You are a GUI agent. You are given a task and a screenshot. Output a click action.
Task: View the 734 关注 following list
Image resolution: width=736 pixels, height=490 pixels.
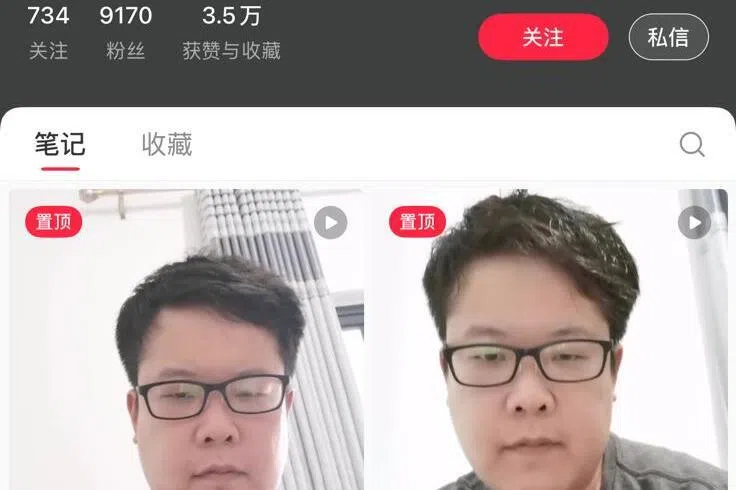pyautogui.click(x=48, y=33)
